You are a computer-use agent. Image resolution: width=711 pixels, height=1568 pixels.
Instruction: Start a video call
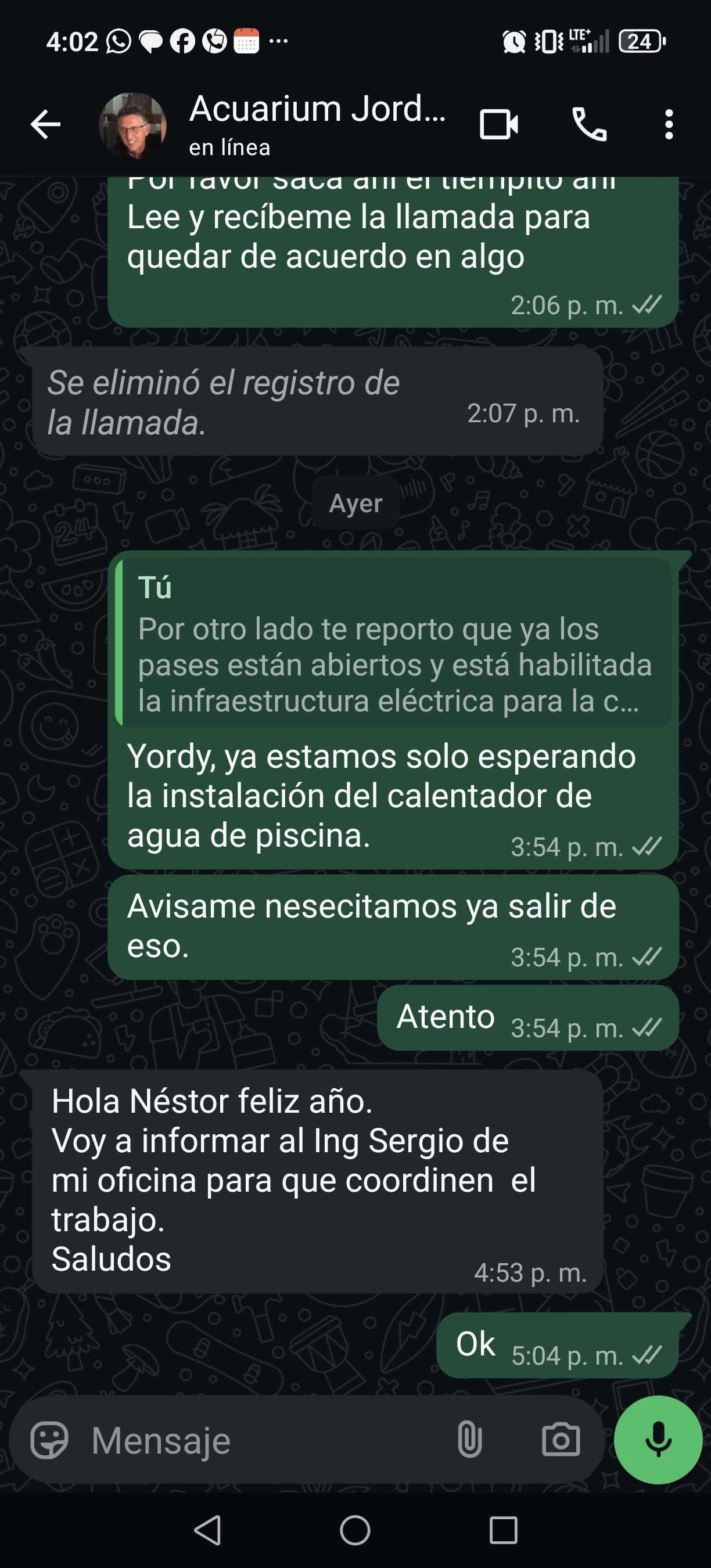pos(498,125)
